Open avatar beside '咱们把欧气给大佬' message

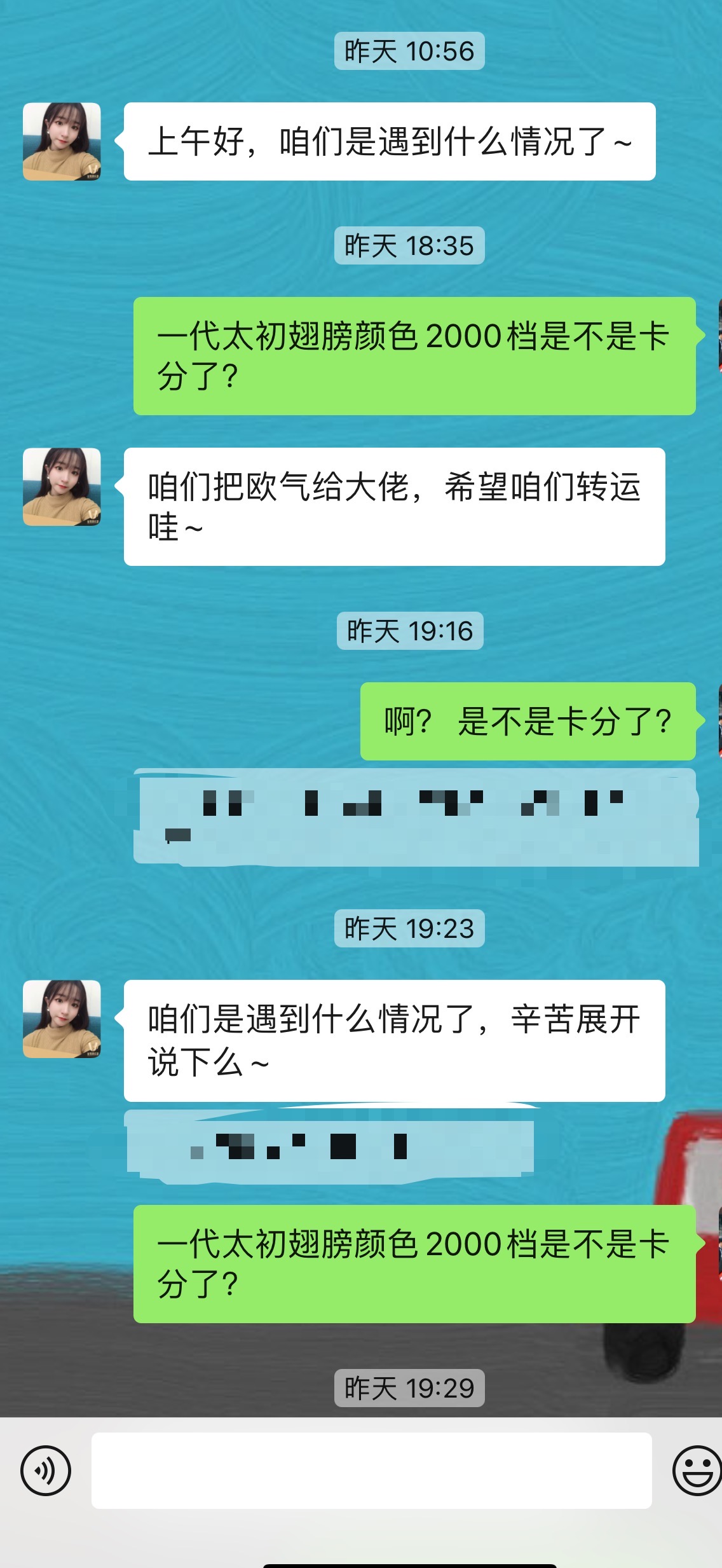tap(62, 486)
